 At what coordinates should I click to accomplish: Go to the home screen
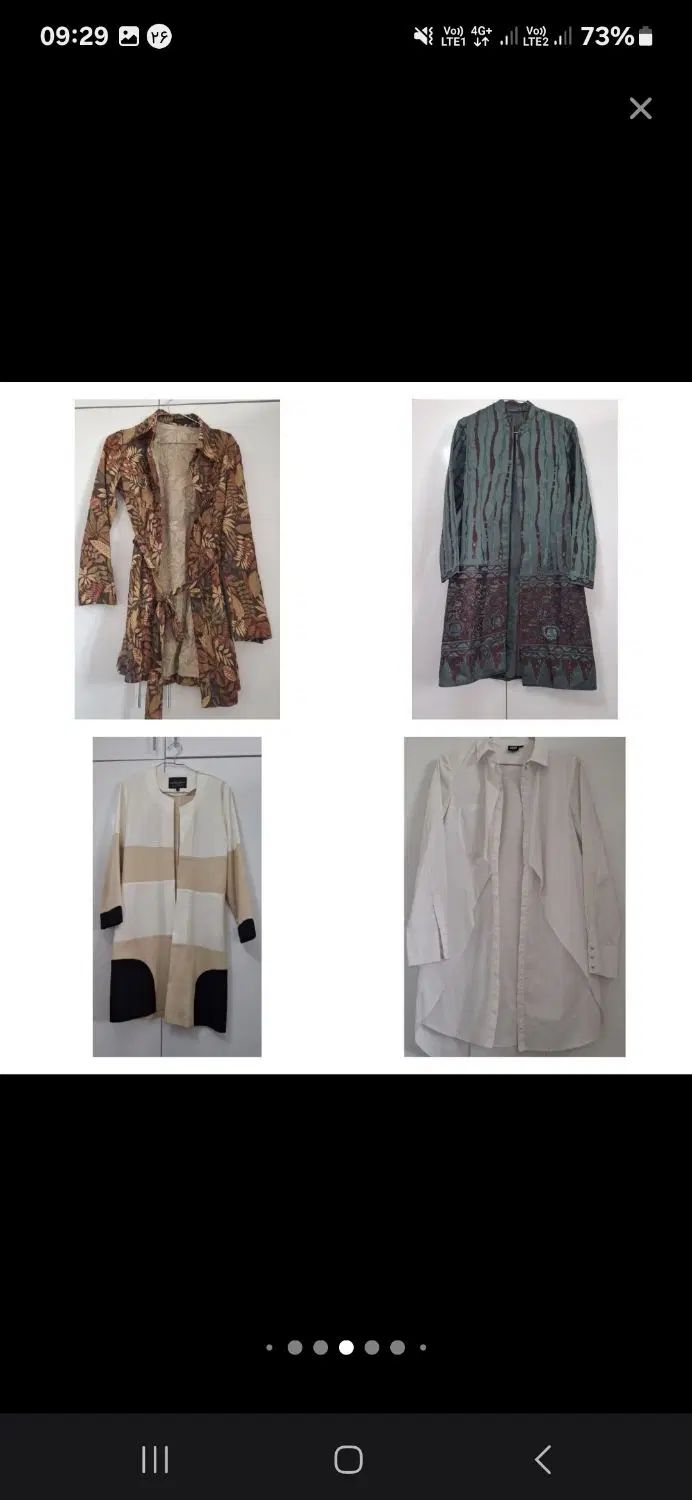pyautogui.click(x=348, y=1459)
